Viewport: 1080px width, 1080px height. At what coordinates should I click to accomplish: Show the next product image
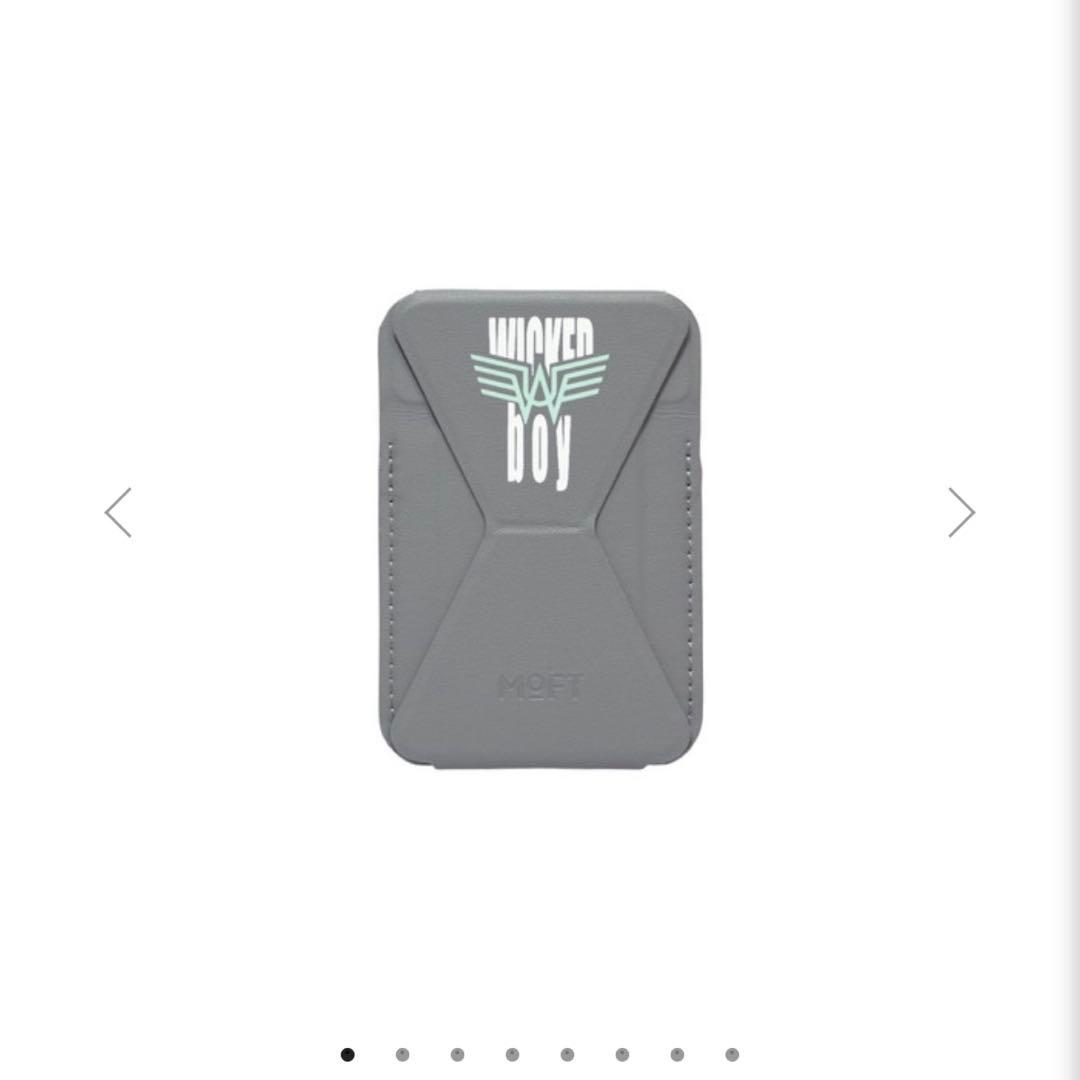961,513
